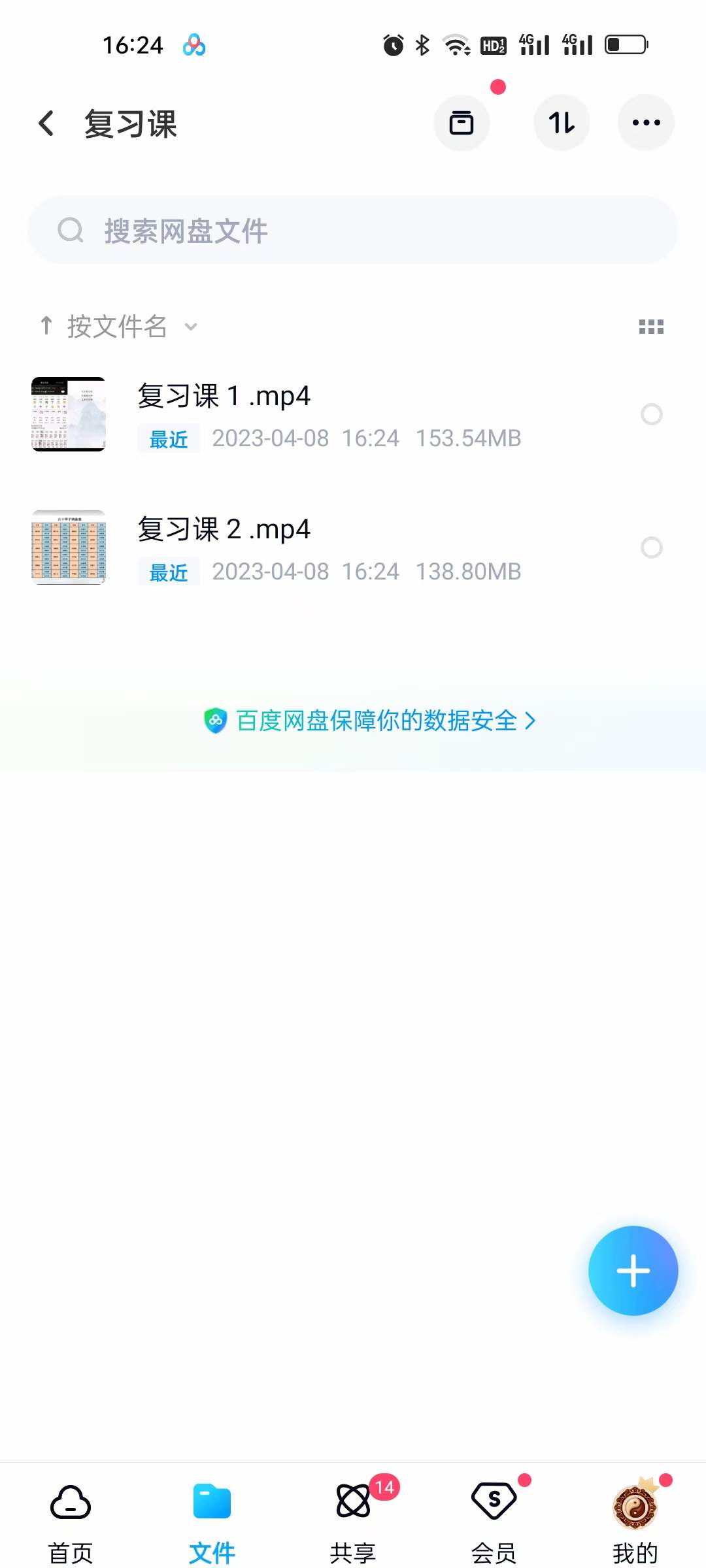Tap the 会员 membership diamond icon
The height and width of the screenshot is (1568, 706).
coord(494,1502)
